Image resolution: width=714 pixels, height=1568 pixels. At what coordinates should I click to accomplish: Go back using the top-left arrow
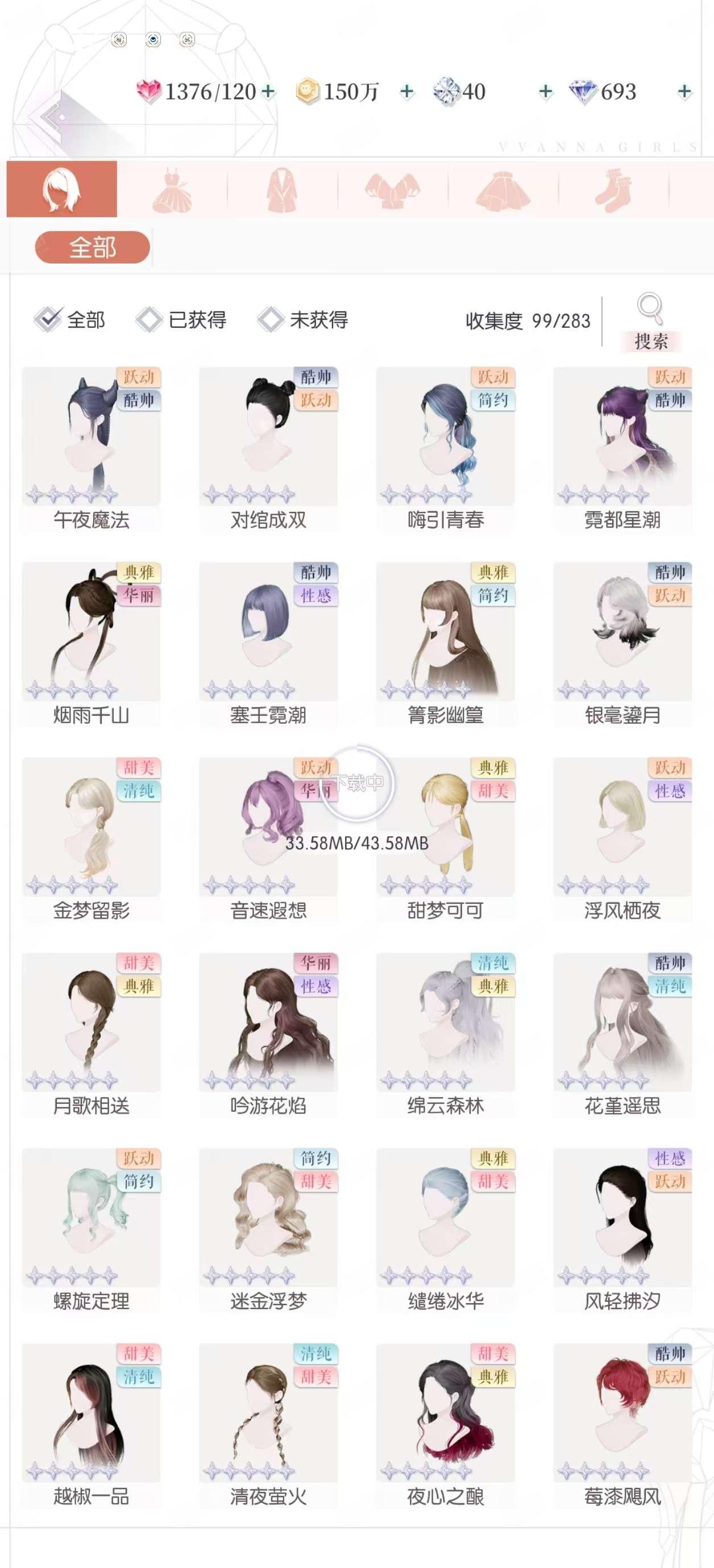tap(53, 116)
